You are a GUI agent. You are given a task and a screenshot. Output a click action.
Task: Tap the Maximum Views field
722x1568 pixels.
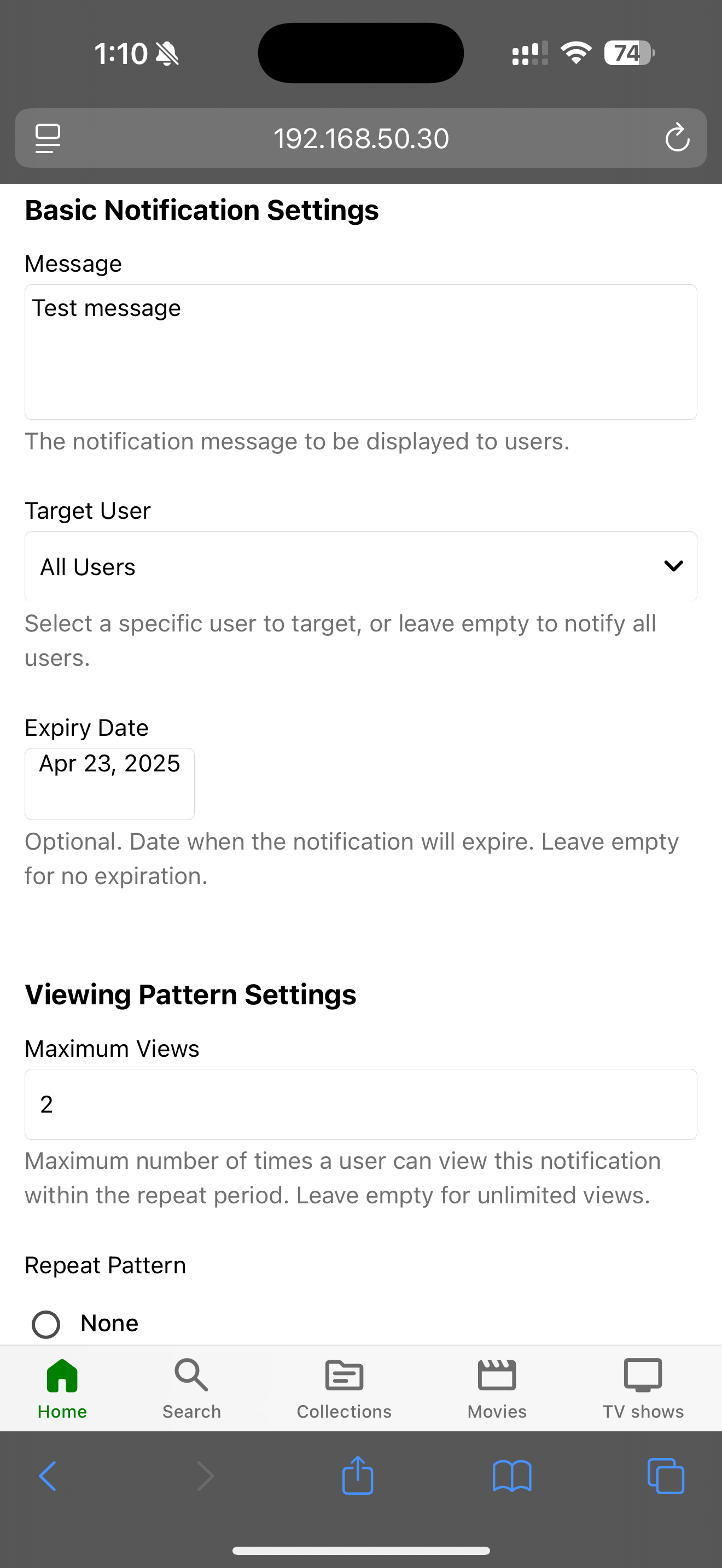point(360,1104)
